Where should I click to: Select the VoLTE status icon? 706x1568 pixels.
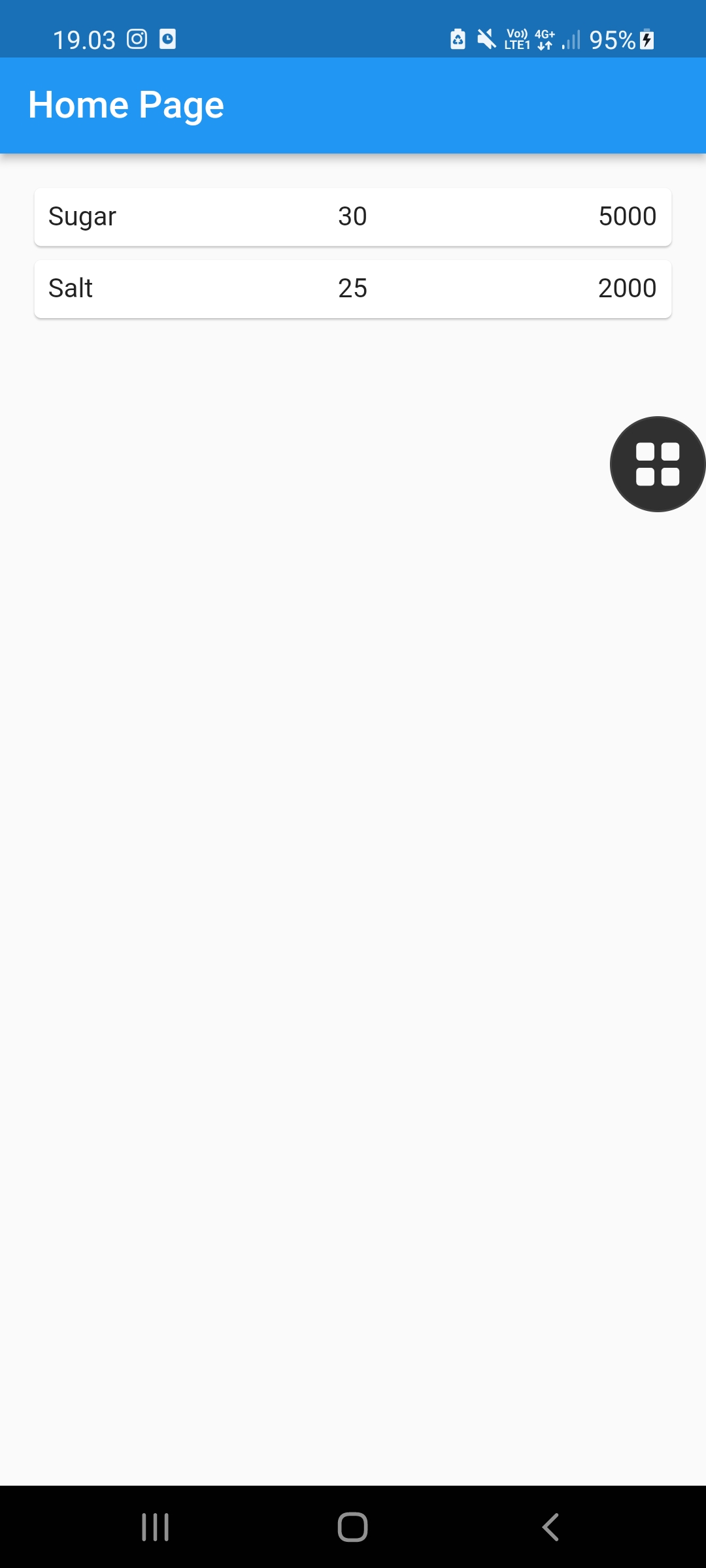517,40
